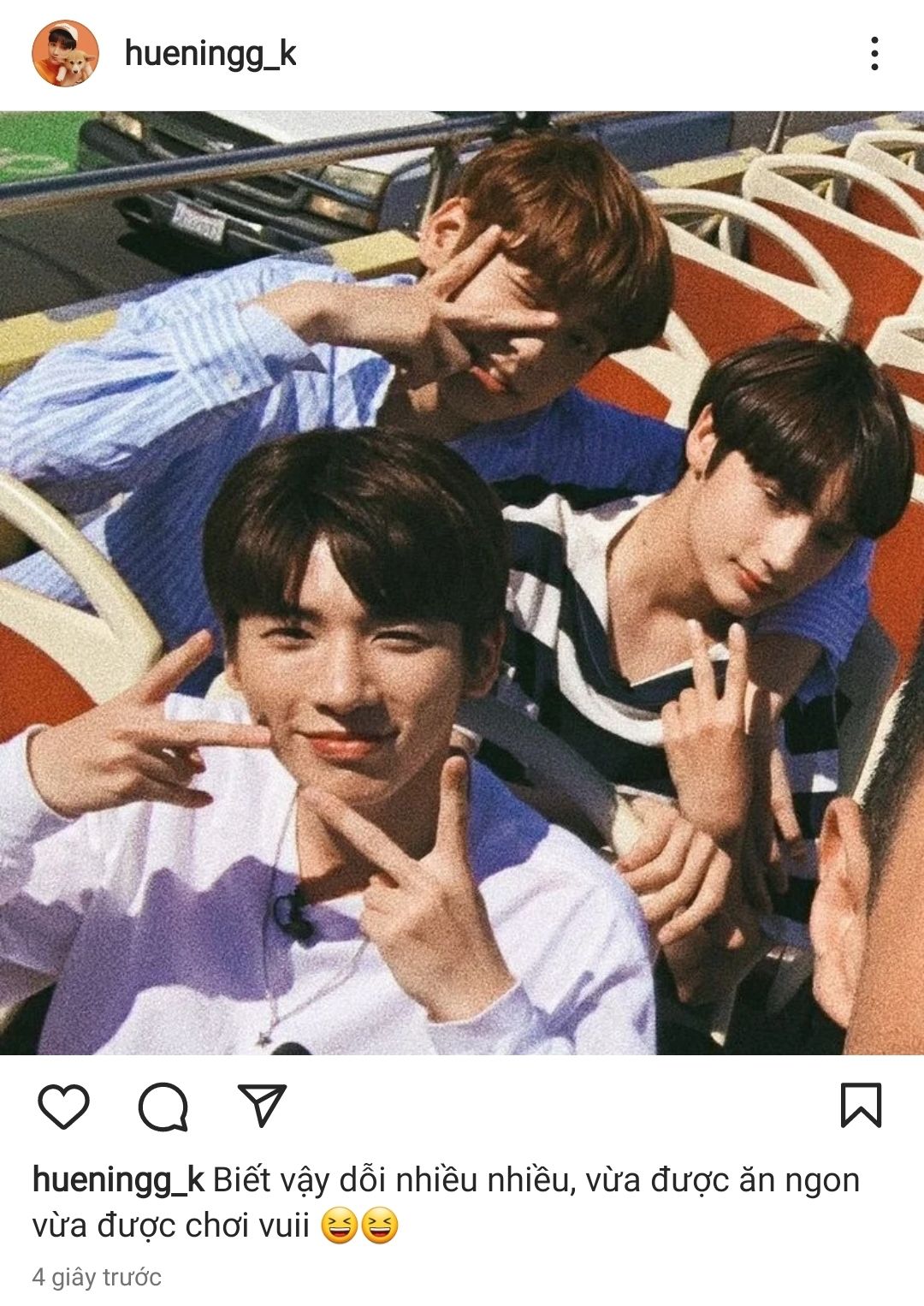
Task: Tap hueningg_k username in the caption
Action: pos(118,1179)
